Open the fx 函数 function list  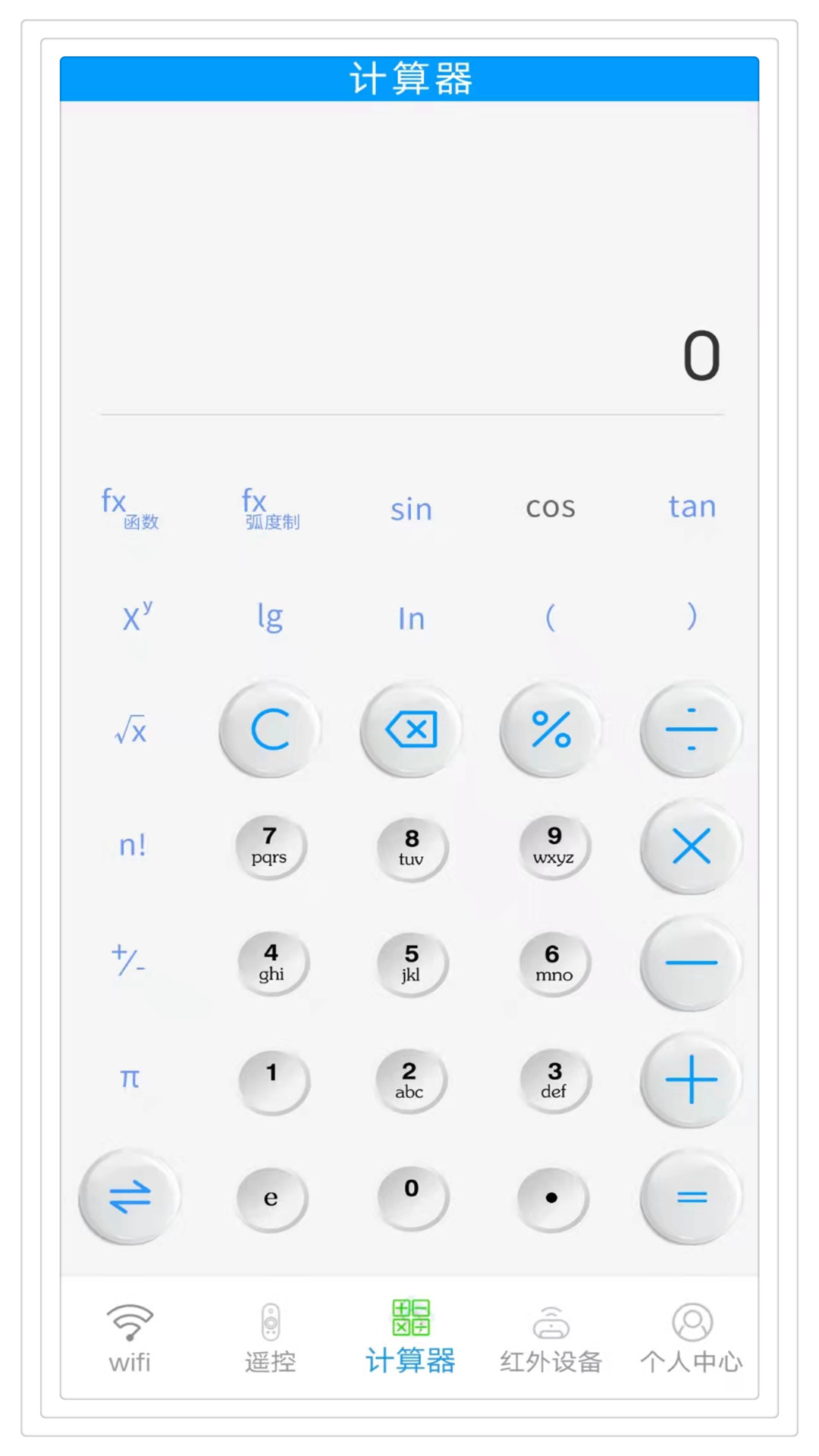tap(130, 508)
